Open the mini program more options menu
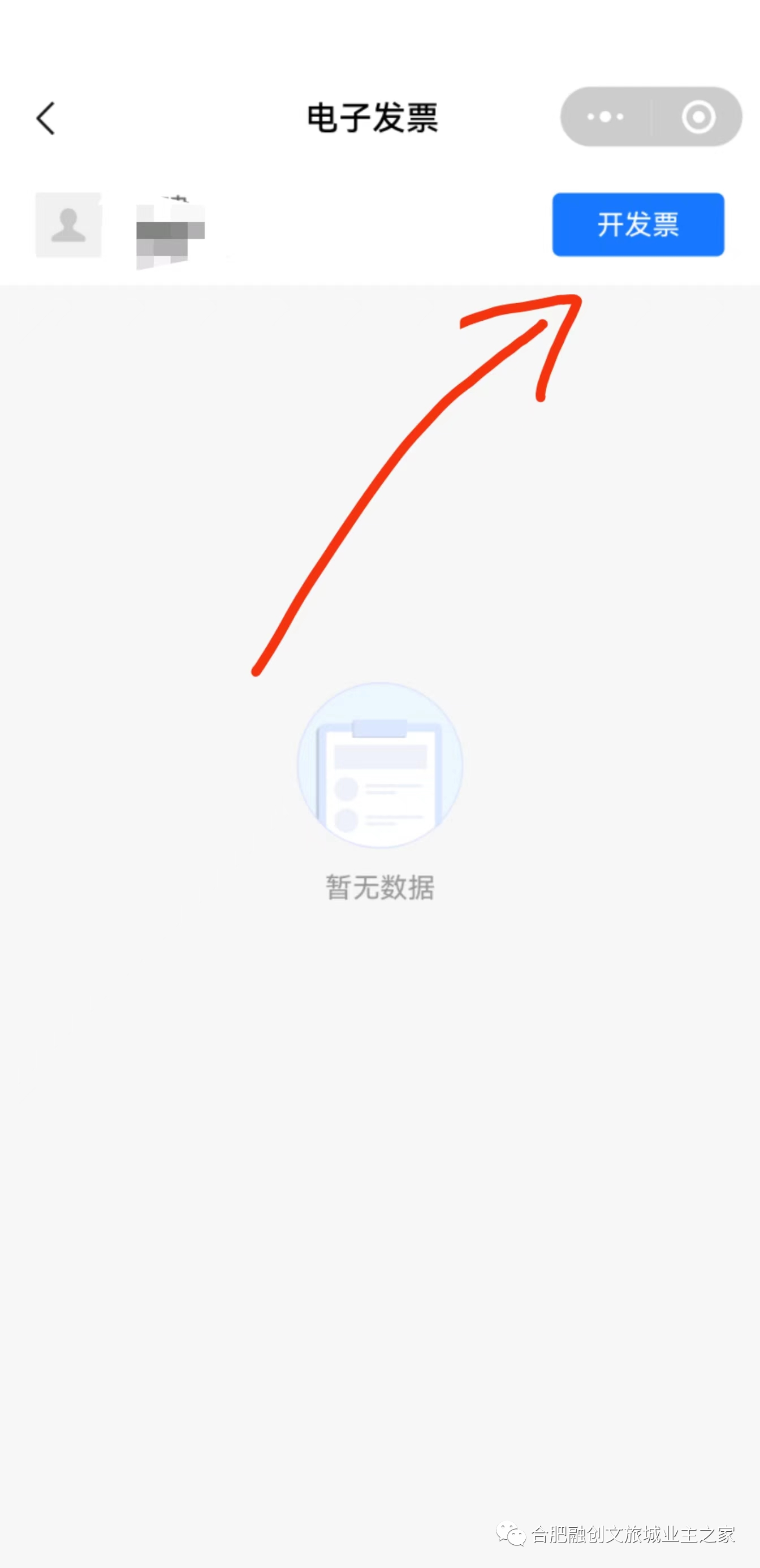Image resolution: width=760 pixels, height=1568 pixels. point(605,117)
